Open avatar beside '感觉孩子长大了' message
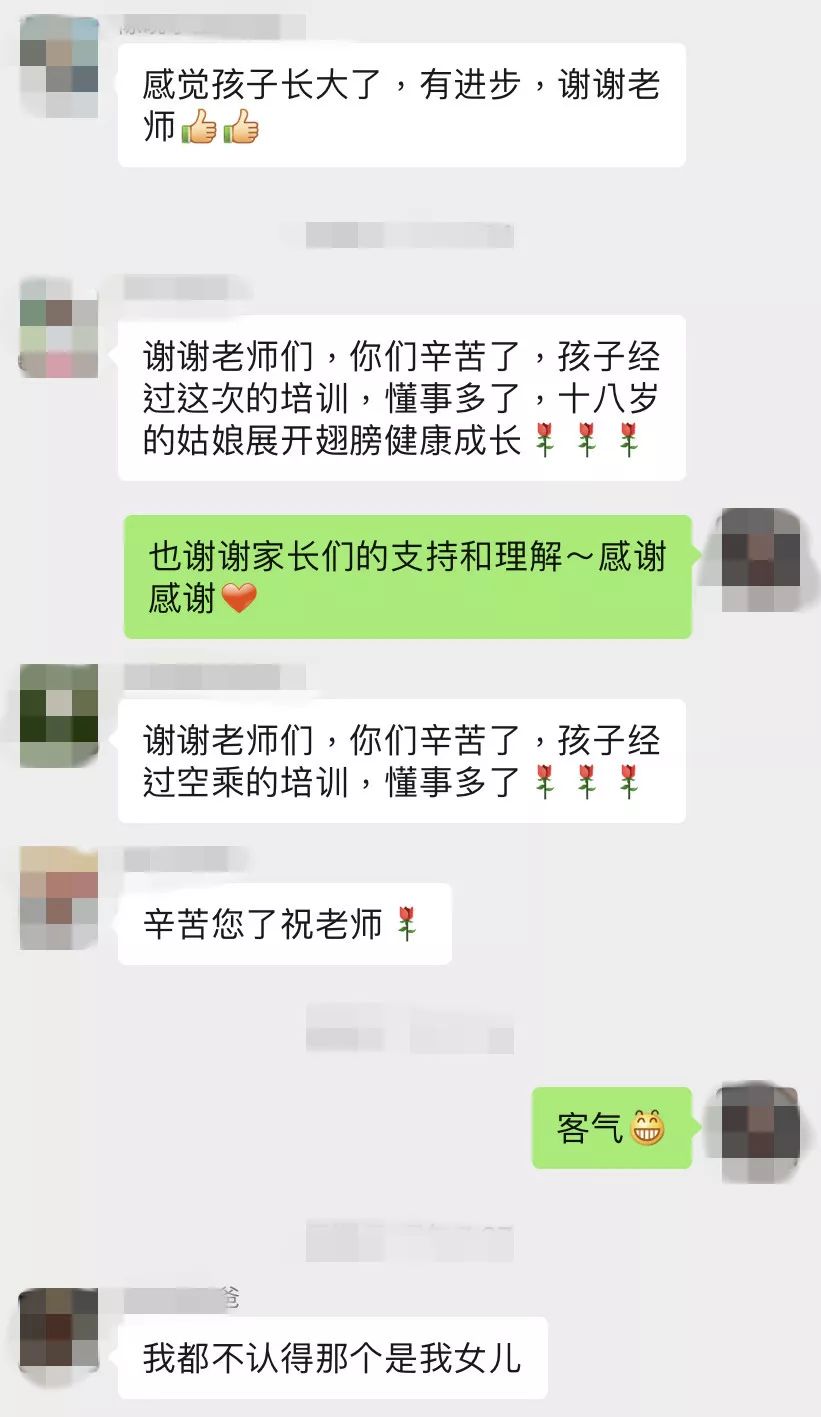 pyautogui.click(x=59, y=66)
